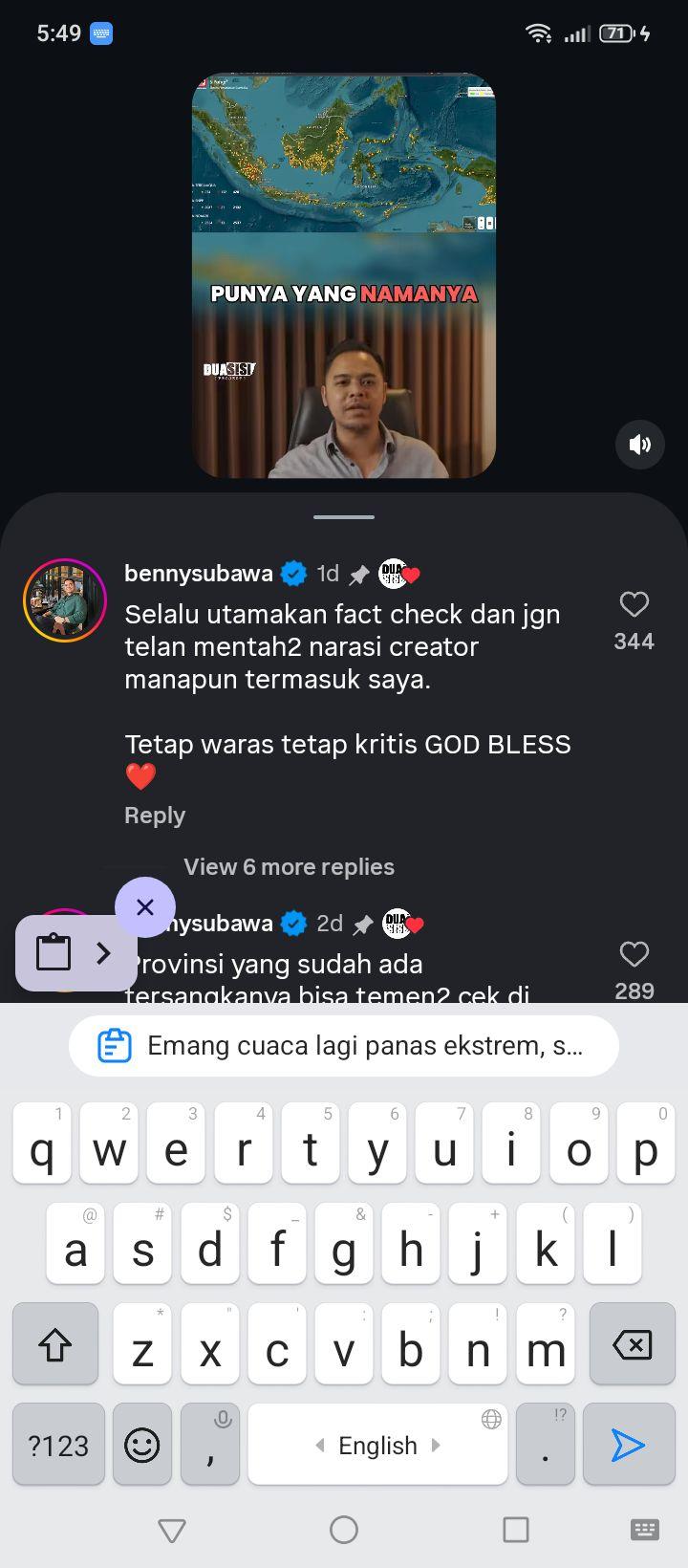This screenshot has height=1568, width=688.
Task: Like bennysubawa's fact check comment
Action: [x=634, y=604]
